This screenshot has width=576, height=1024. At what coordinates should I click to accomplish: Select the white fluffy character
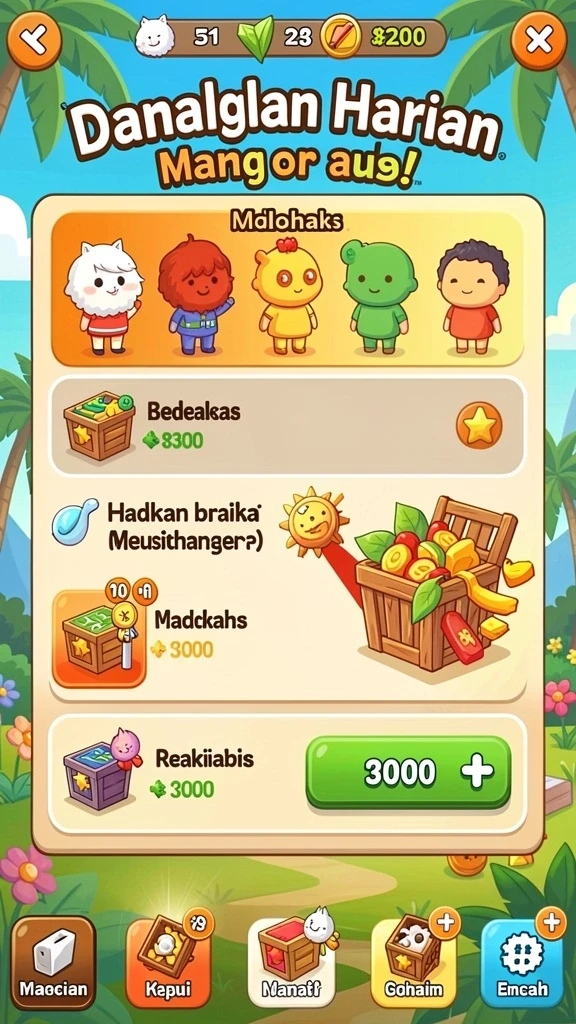pyautogui.click(x=104, y=296)
